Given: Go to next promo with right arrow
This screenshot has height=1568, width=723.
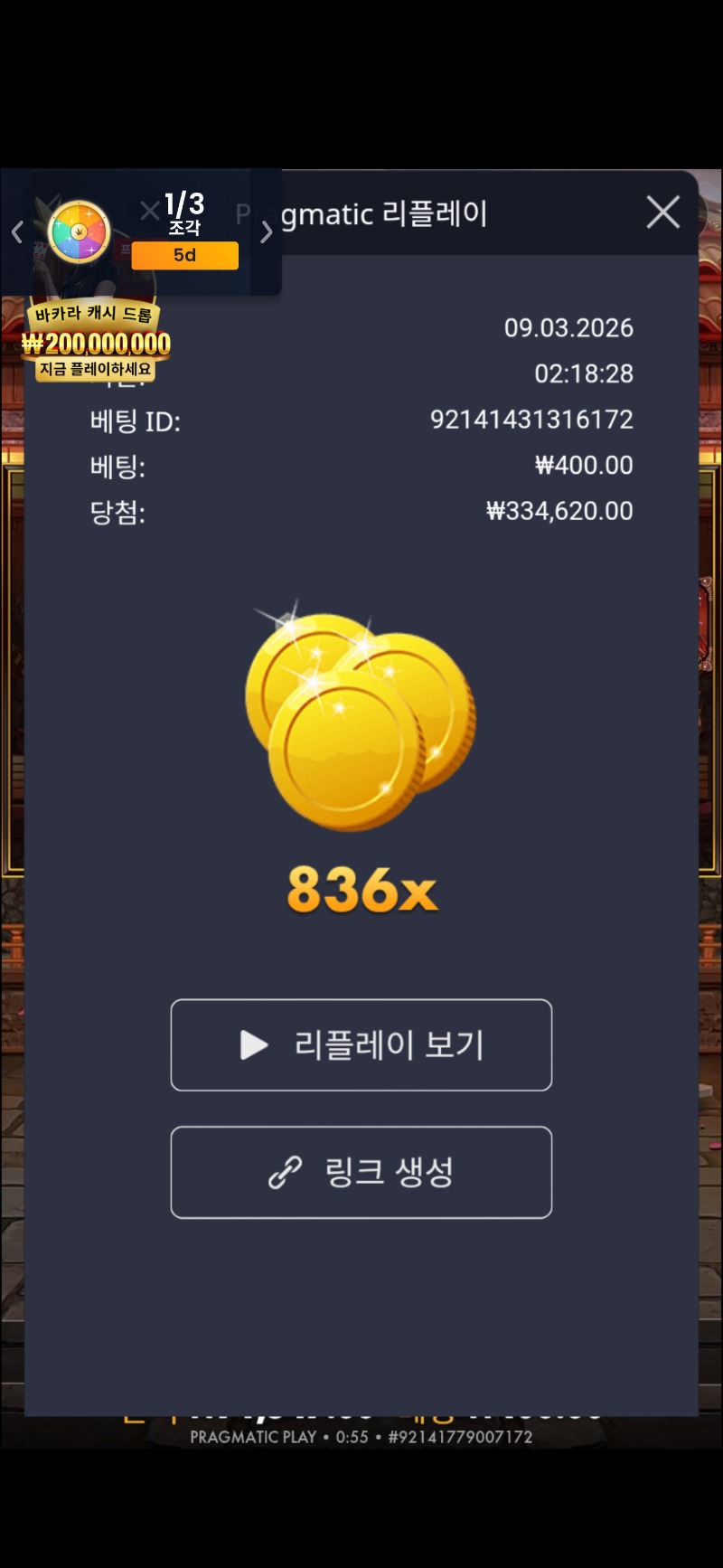Looking at the screenshot, I should tap(266, 233).
